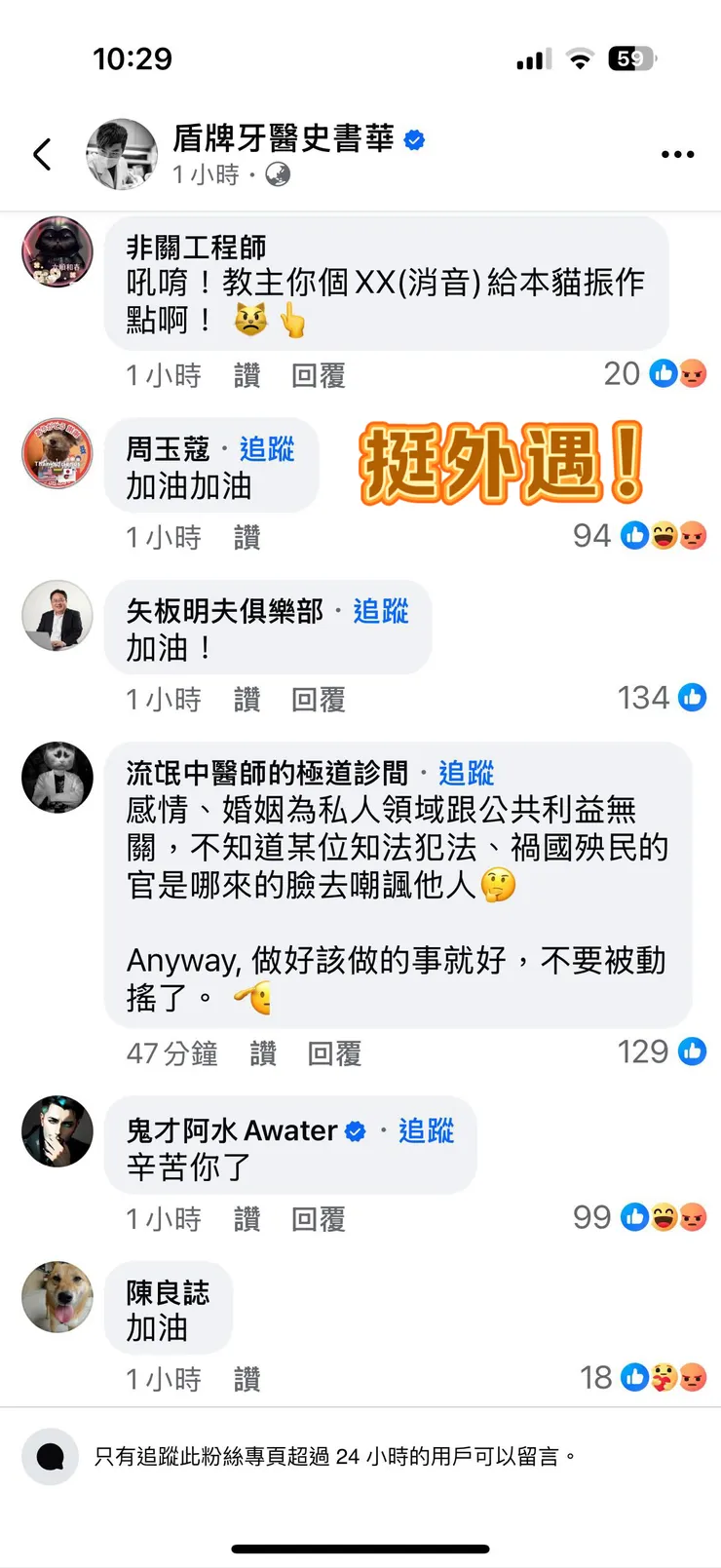The image size is (721, 1568).
Task: Tap the back arrow to exit comments
Action: click(41, 154)
